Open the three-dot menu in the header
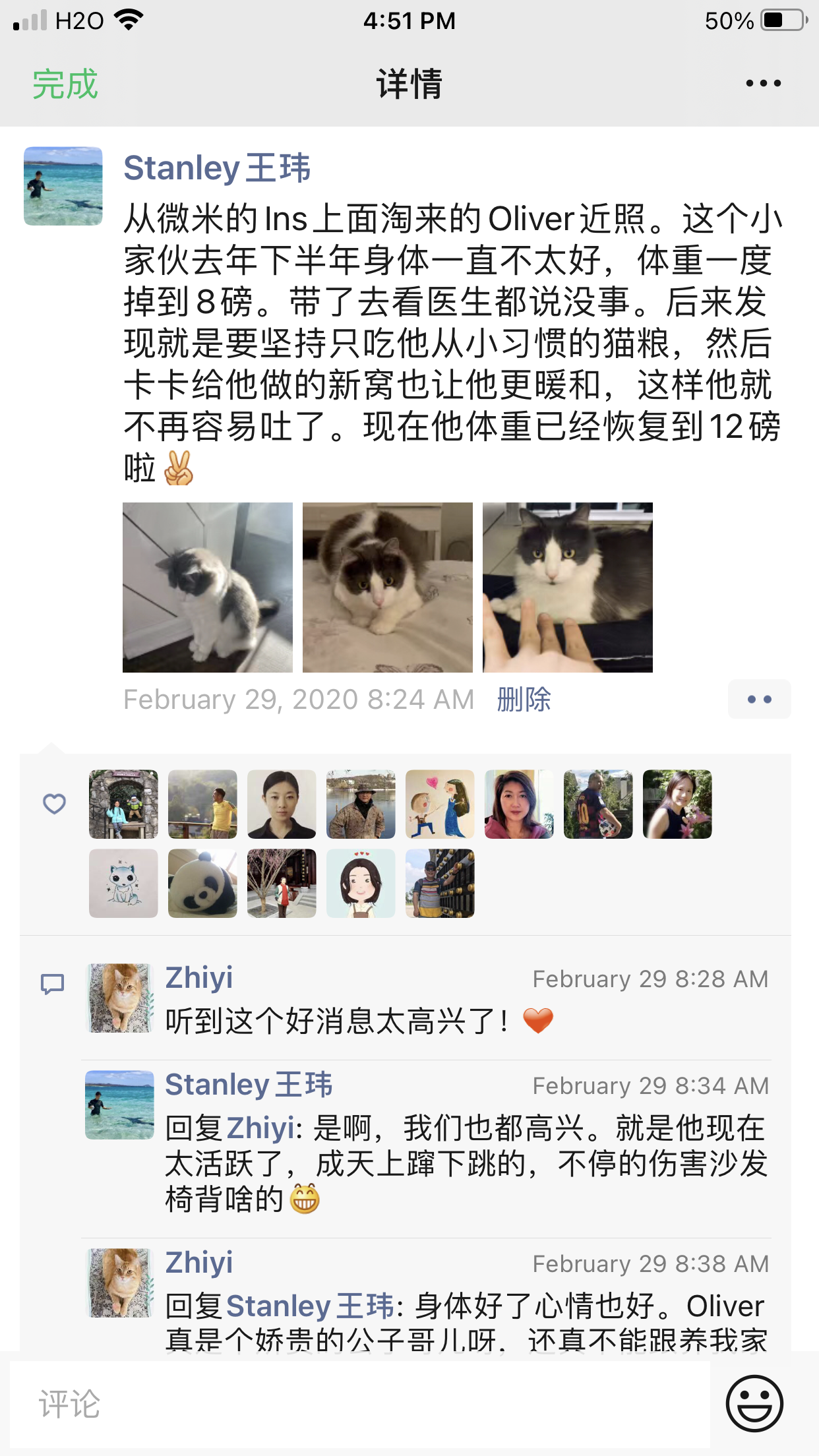The width and height of the screenshot is (819, 1456). click(763, 84)
